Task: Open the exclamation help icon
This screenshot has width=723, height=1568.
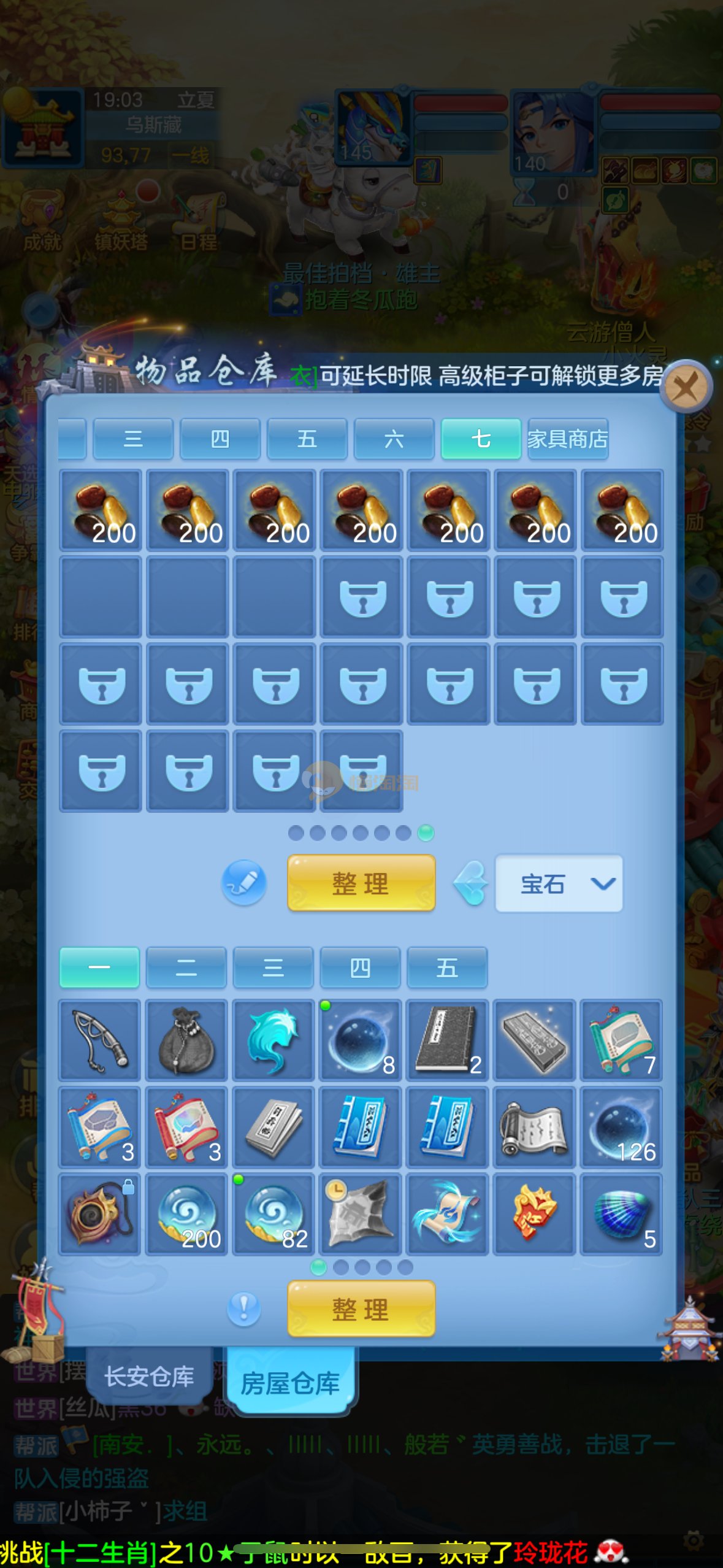Action: click(243, 1309)
